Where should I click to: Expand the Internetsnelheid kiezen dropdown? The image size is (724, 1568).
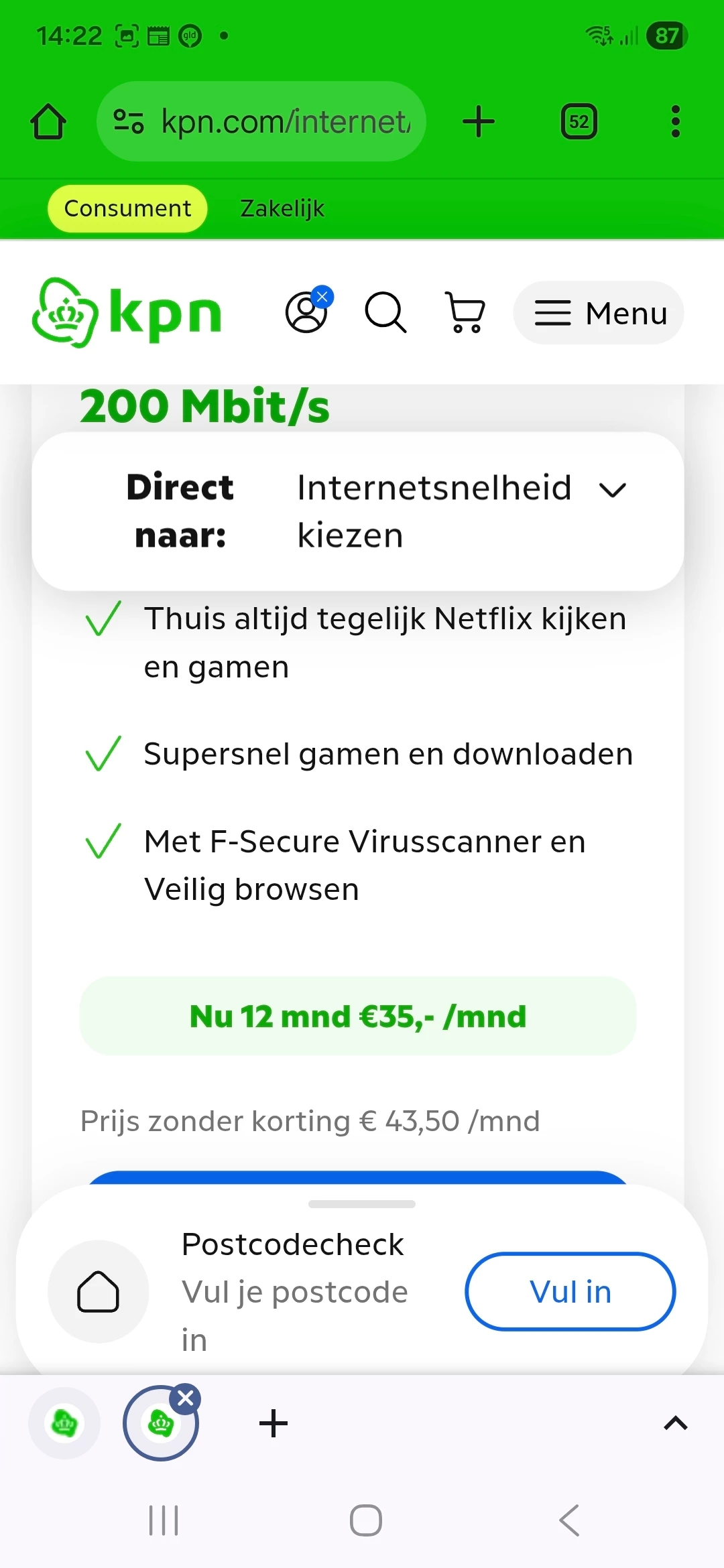(463, 511)
